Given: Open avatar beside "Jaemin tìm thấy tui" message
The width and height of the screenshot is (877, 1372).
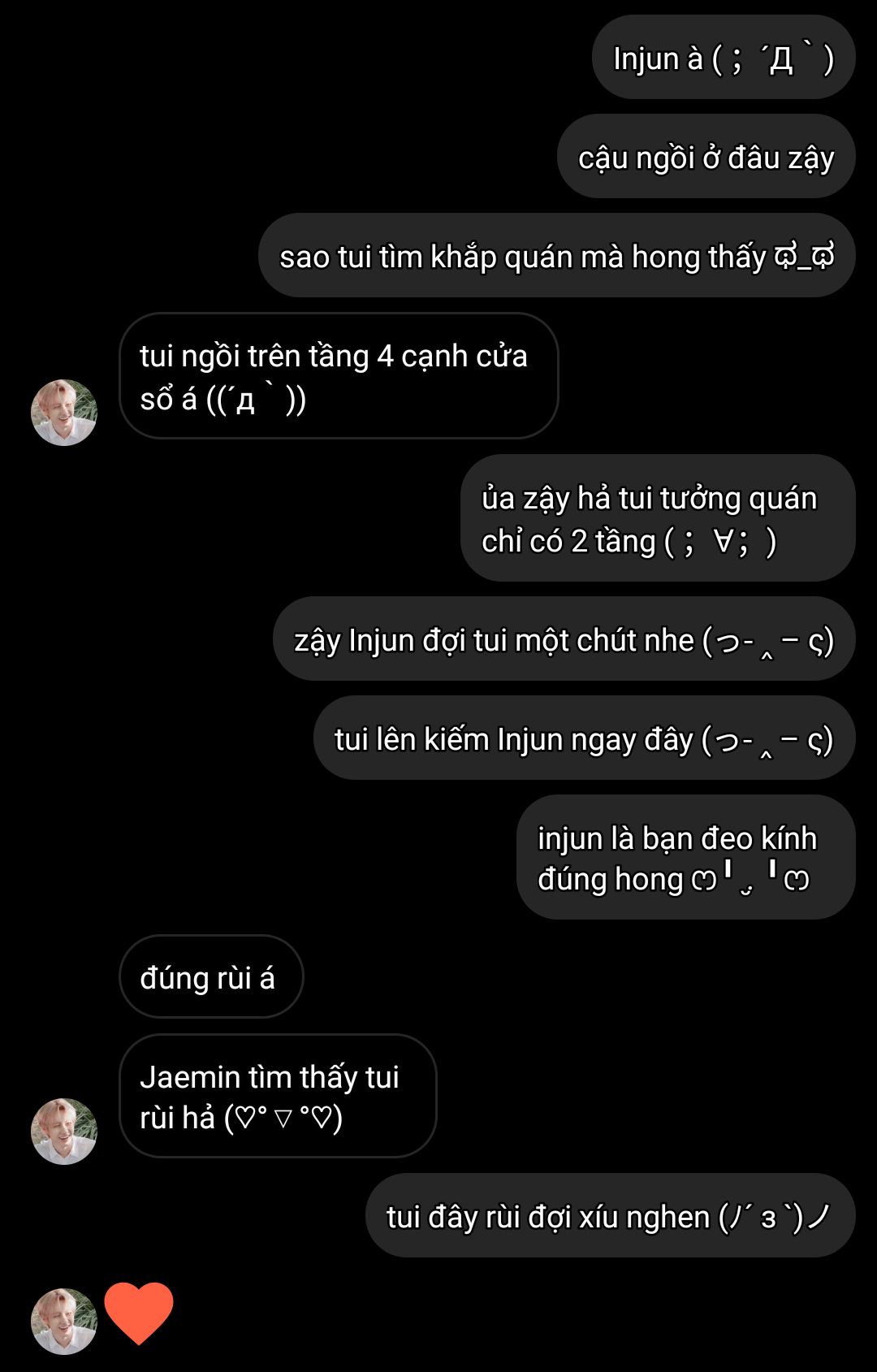Looking at the screenshot, I should pyautogui.click(x=63, y=1131).
